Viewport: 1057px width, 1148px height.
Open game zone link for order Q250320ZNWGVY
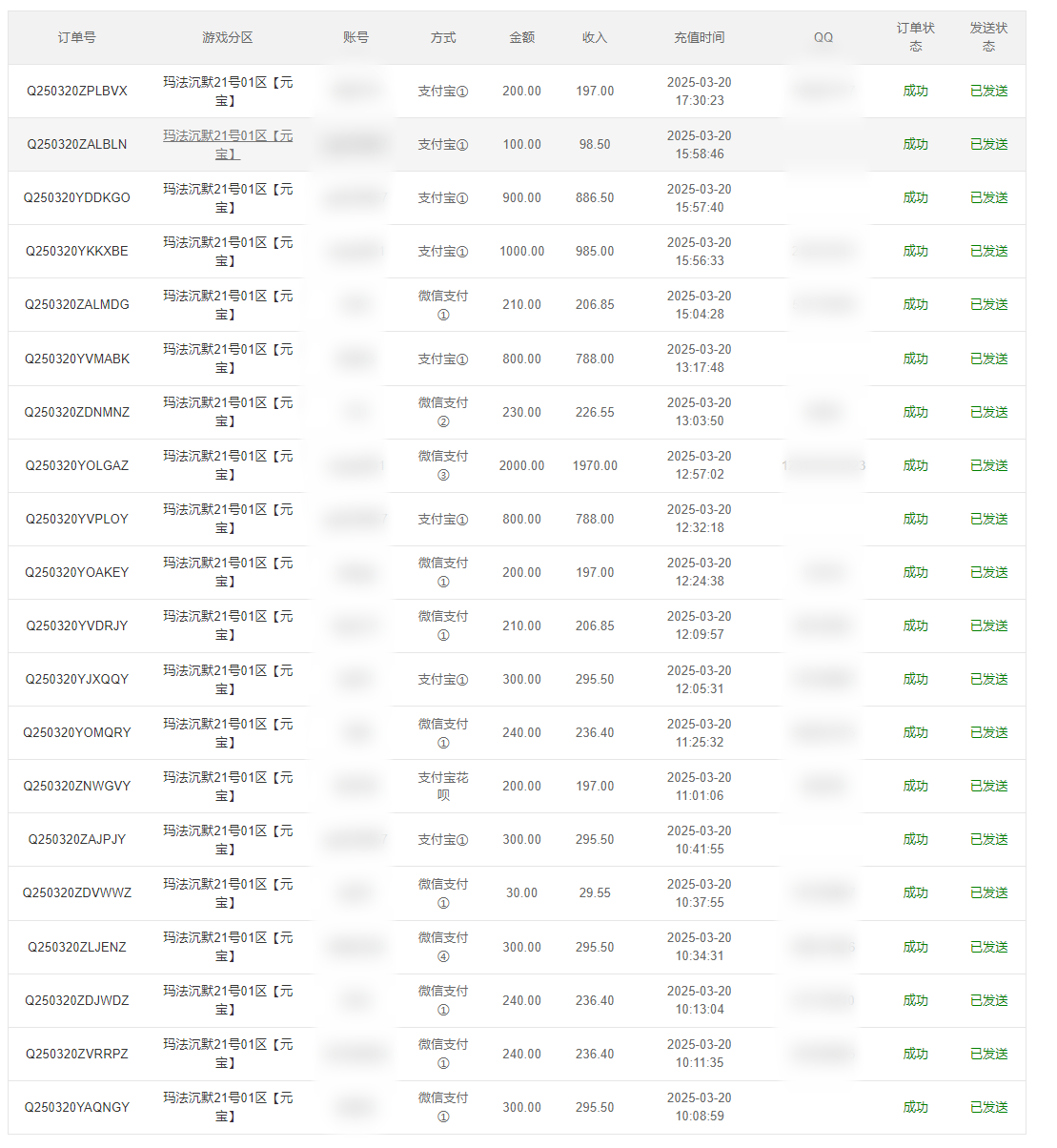coord(227,787)
